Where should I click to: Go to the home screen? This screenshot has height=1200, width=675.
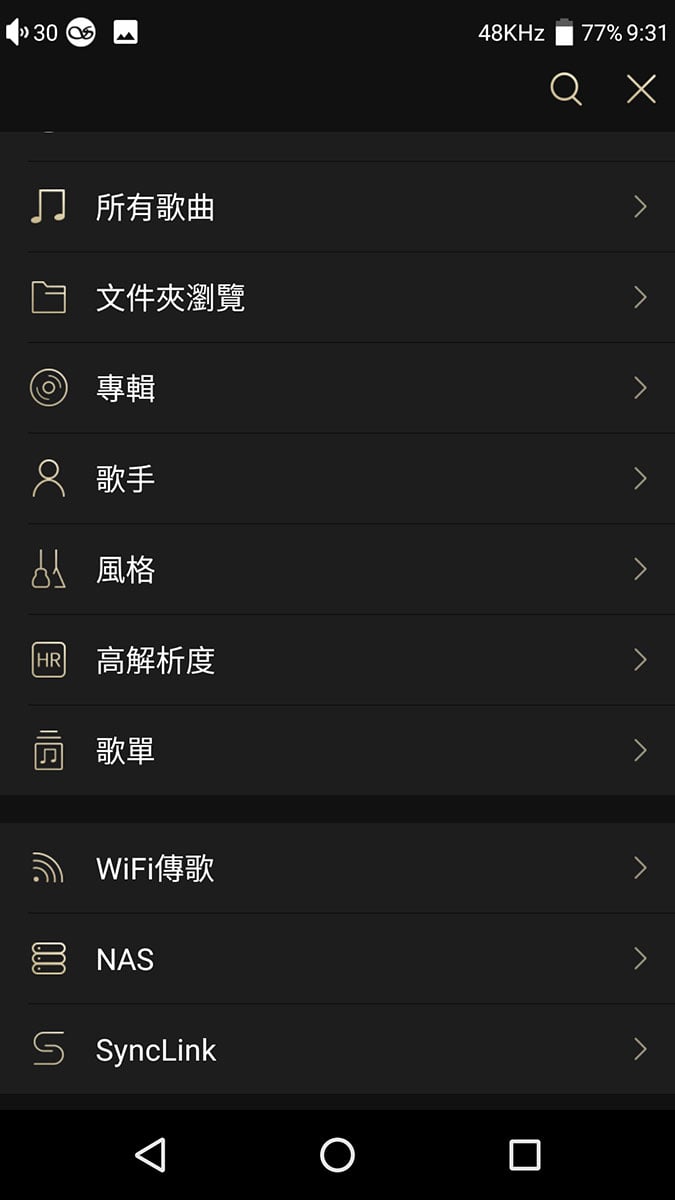click(337, 1155)
